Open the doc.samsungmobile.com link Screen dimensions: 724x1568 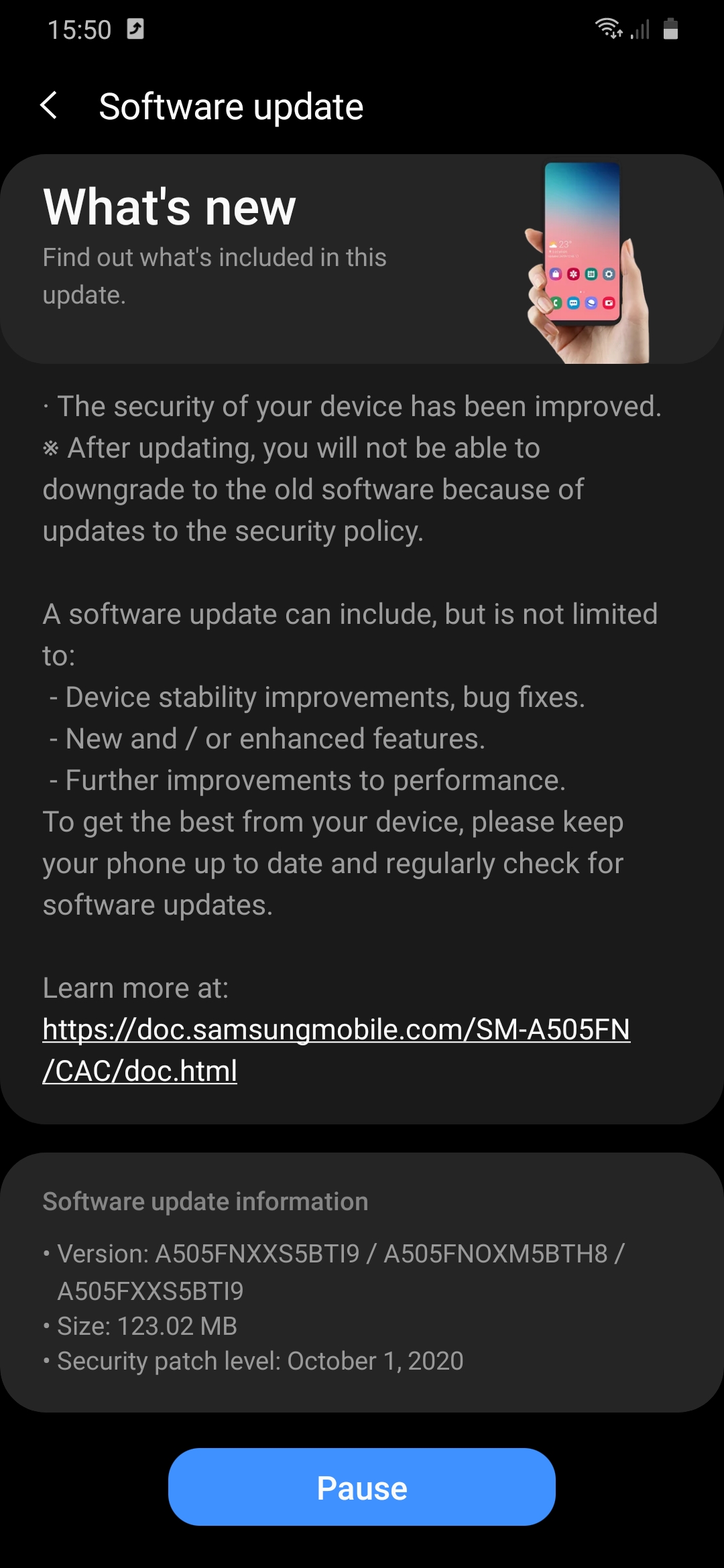pos(335,1031)
